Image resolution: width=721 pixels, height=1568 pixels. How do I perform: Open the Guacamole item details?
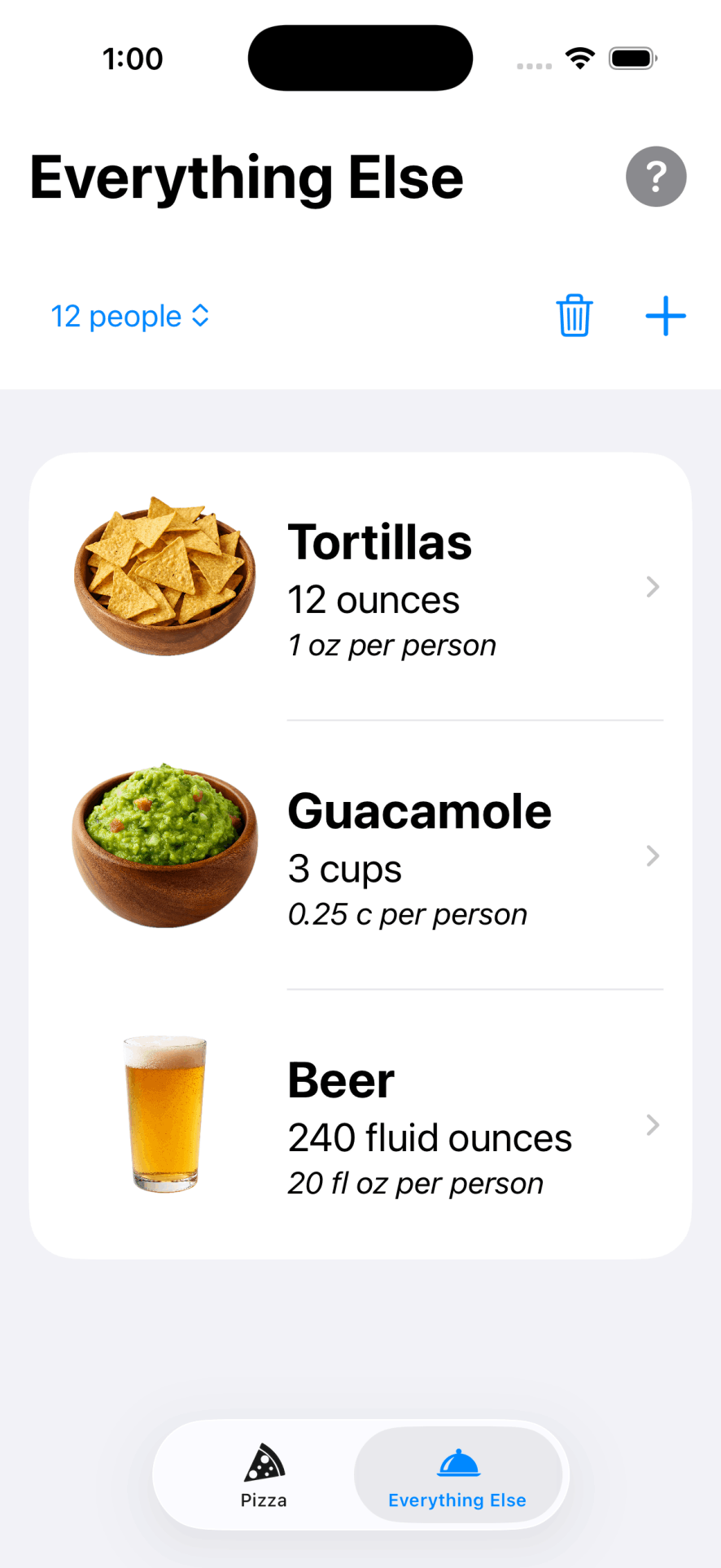pyautogui.click(x=360, y=855)
